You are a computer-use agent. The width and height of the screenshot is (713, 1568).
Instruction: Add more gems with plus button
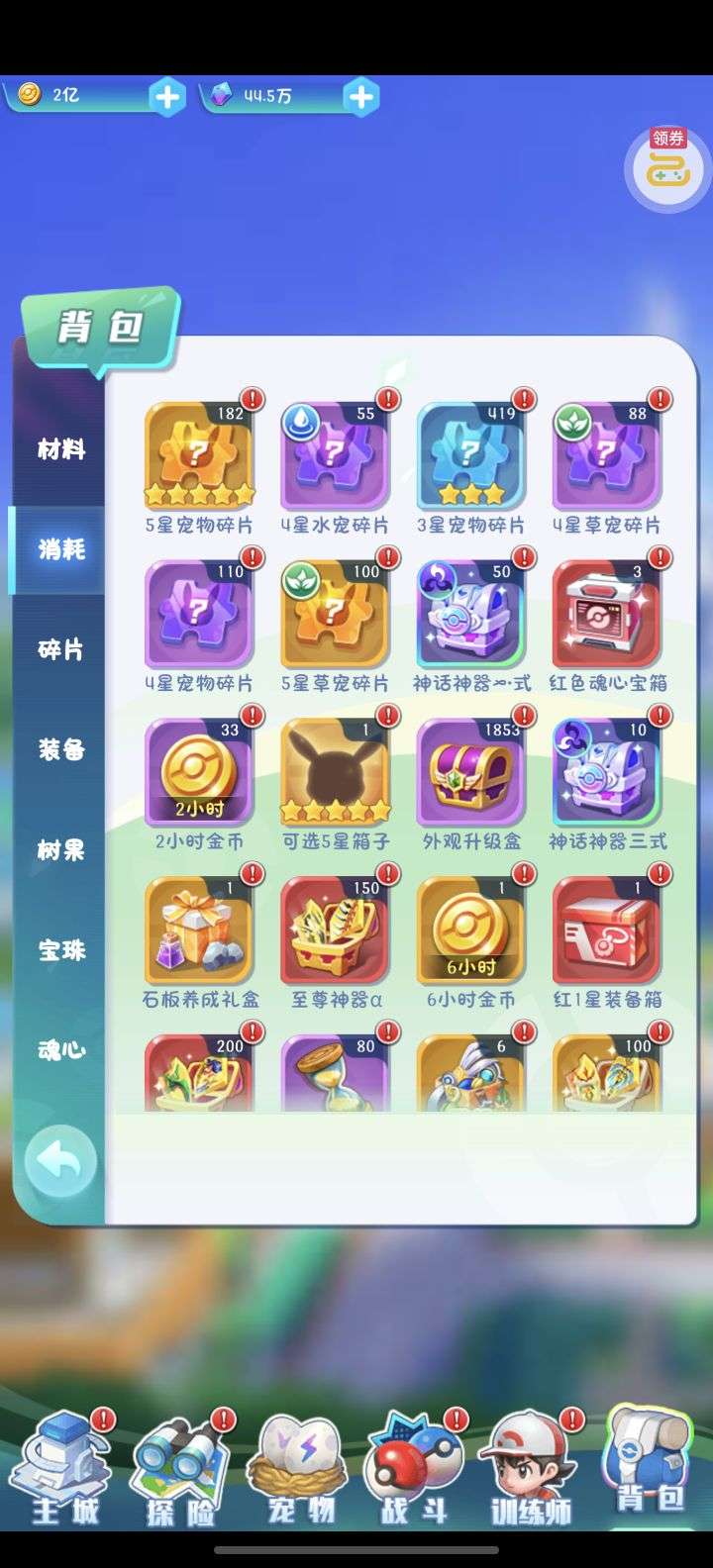(x=360, y=96)
